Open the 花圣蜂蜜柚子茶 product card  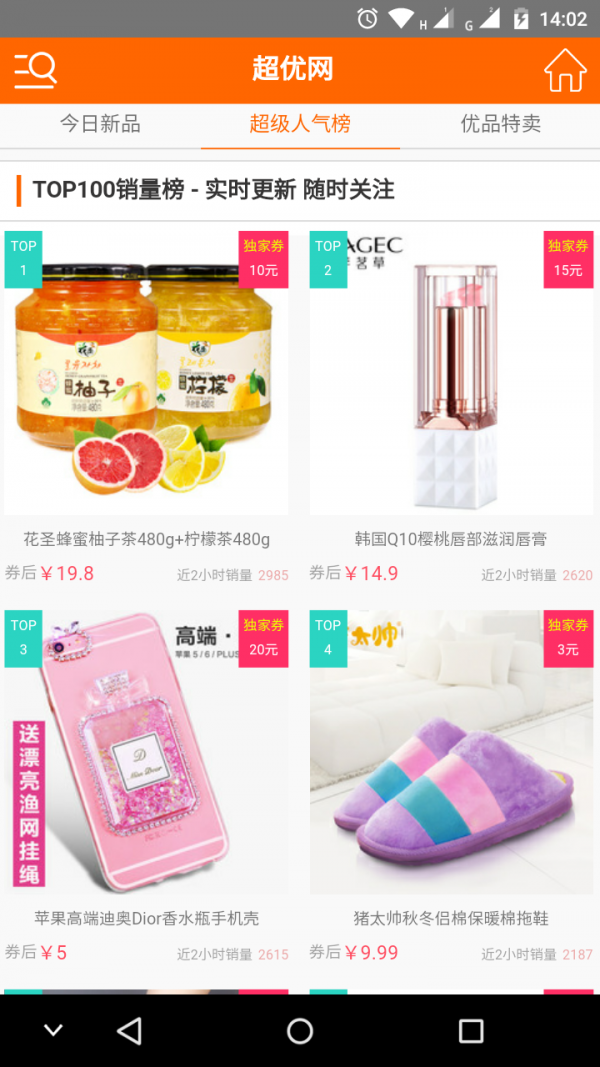point(146,380)
